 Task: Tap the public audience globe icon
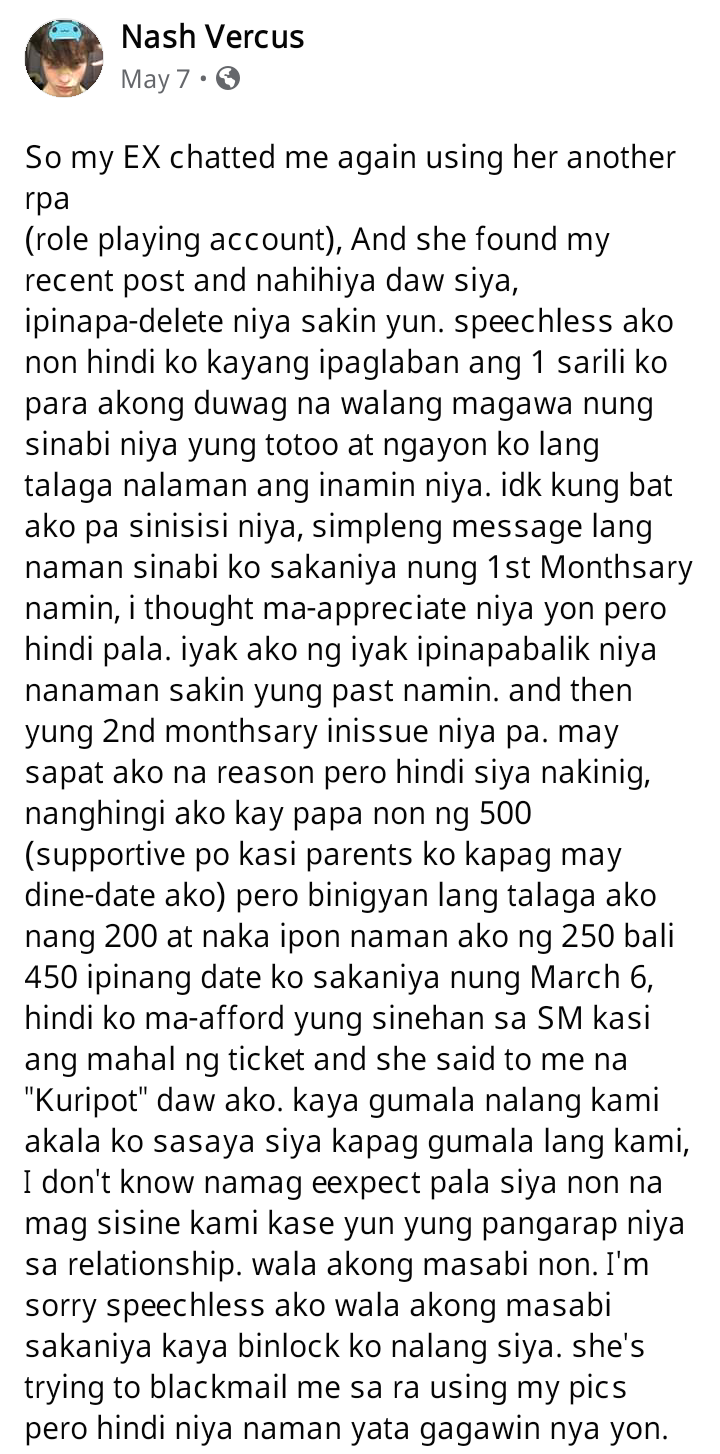(x=228, y=78)
